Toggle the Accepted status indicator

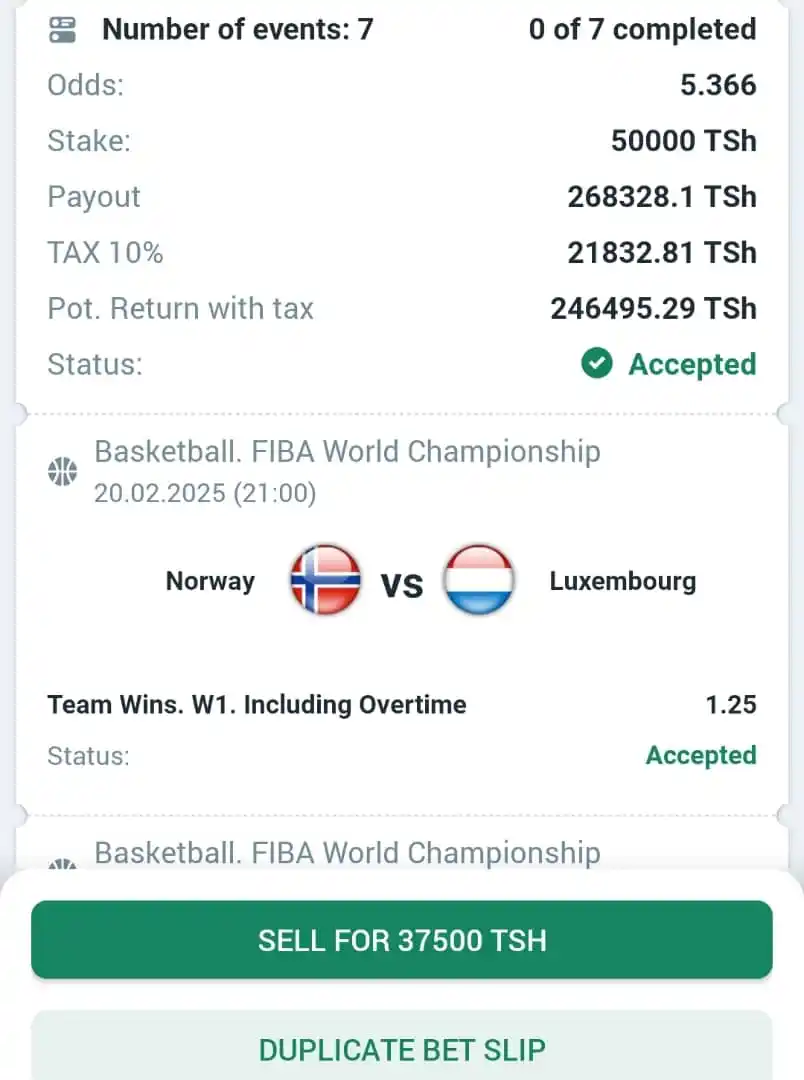click(x=668, y=364)
